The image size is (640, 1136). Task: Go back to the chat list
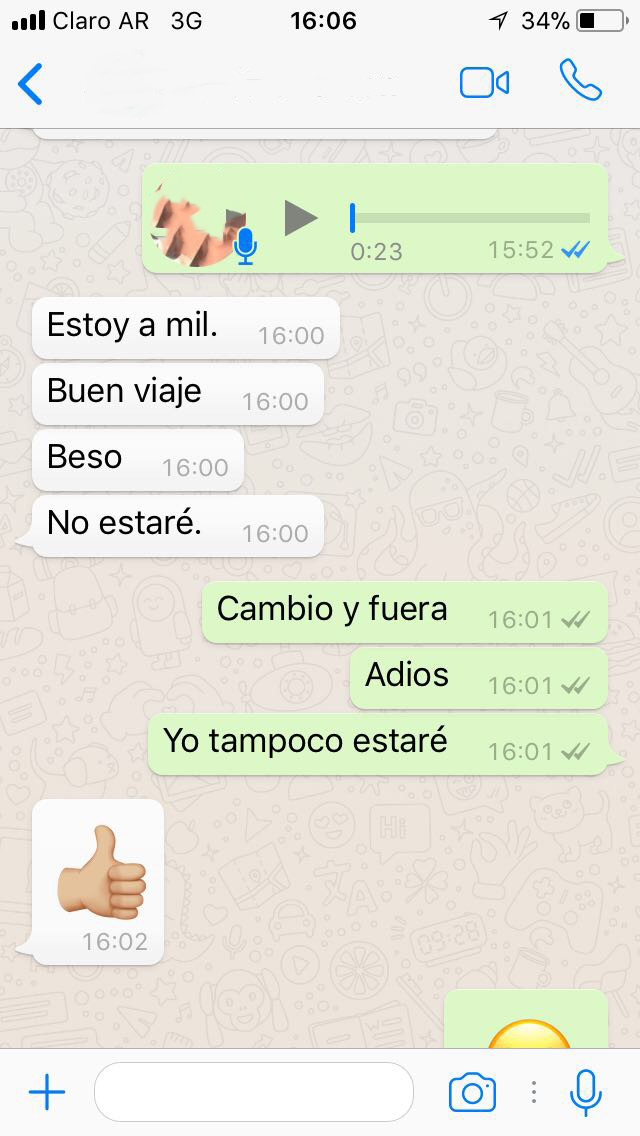point(31,84)
